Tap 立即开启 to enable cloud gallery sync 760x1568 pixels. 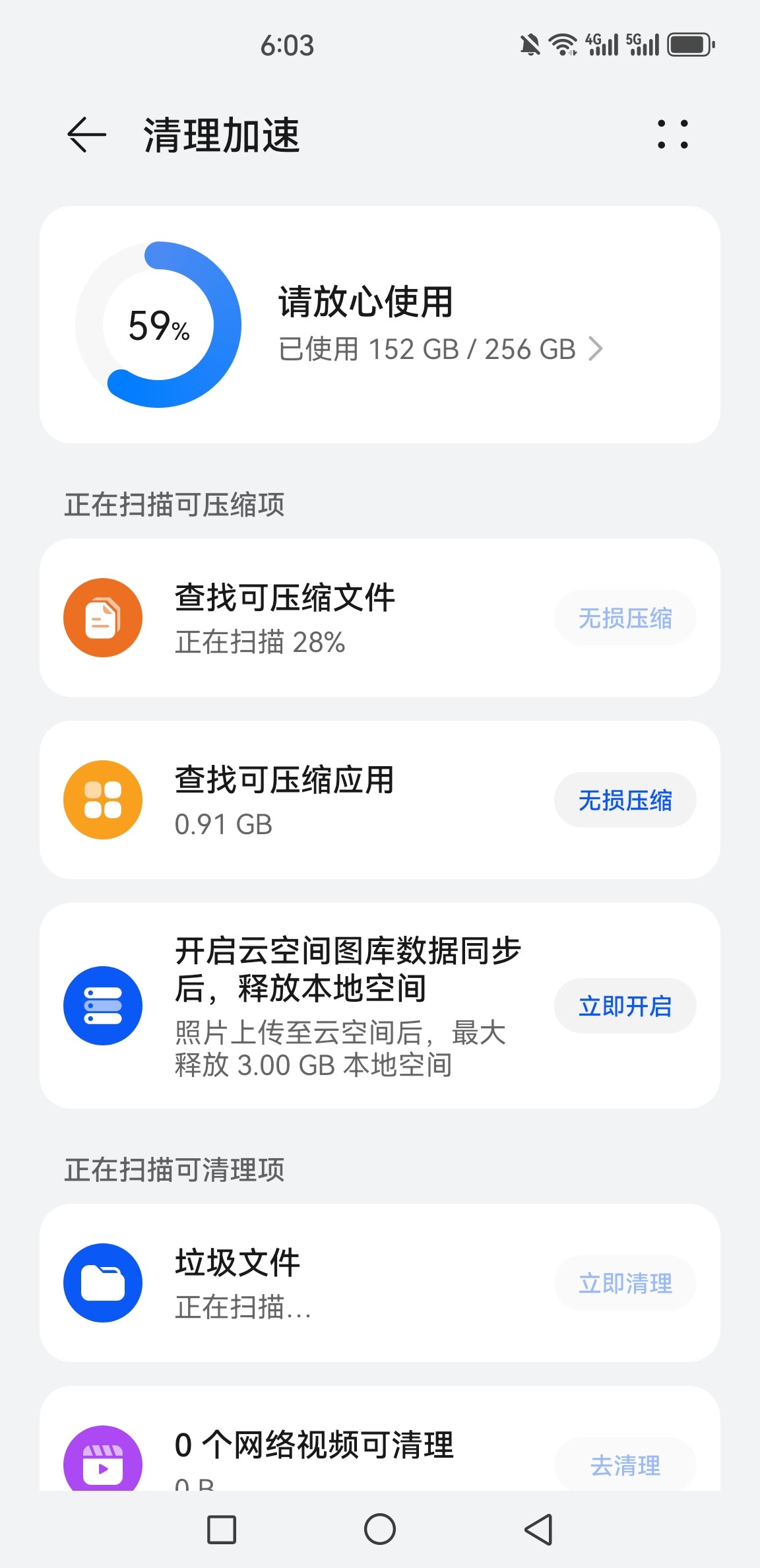click(x=625, y=1006)
